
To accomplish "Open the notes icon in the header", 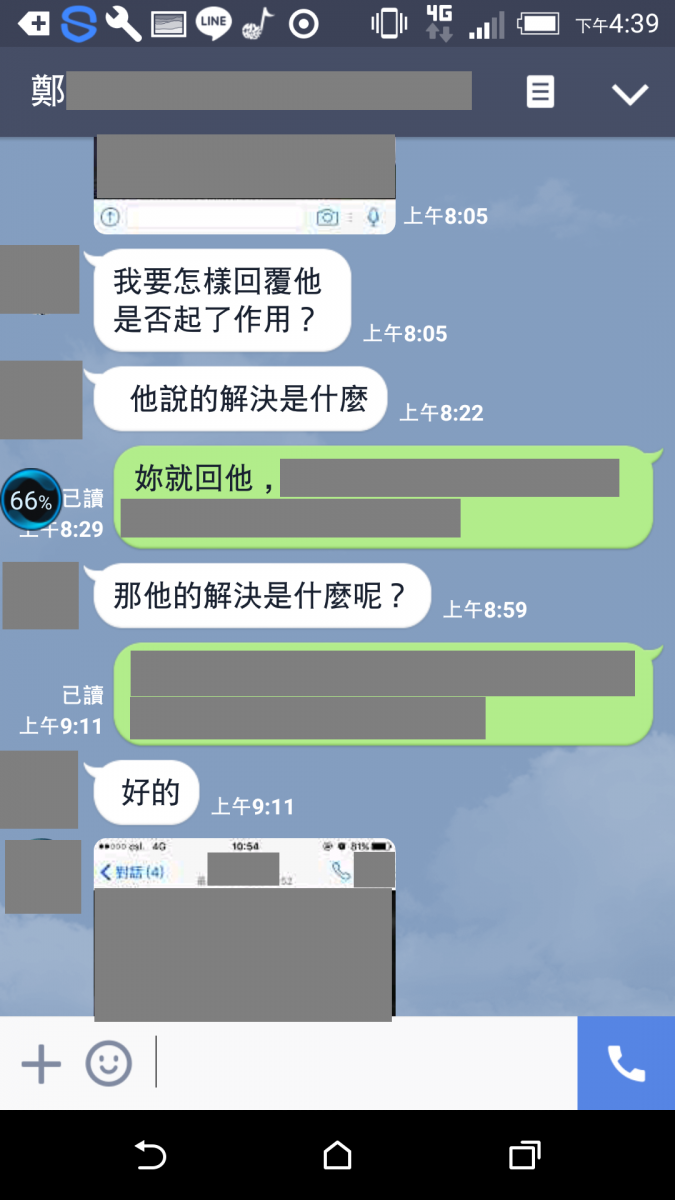I will point(540,93).
